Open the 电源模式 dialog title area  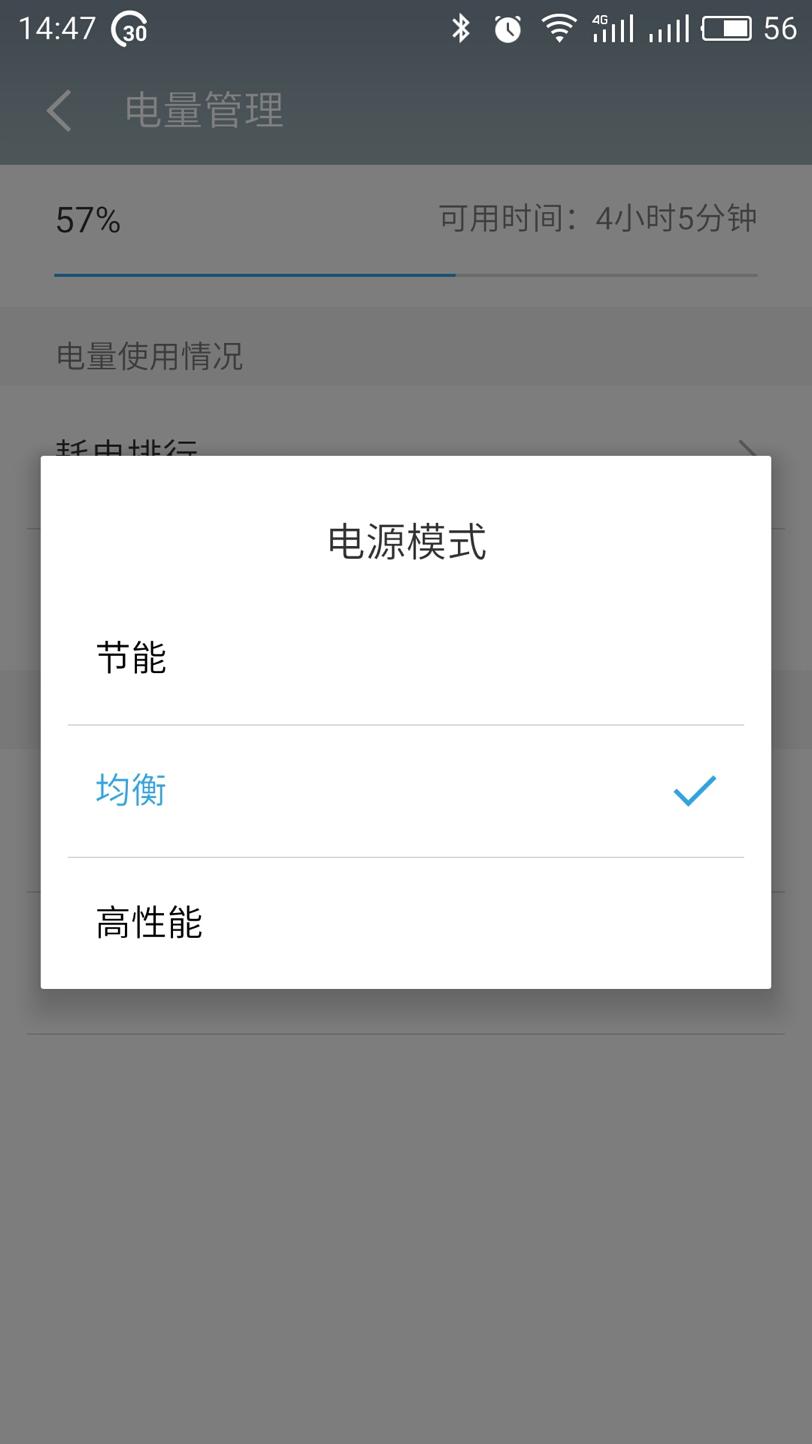coord(406,540)
